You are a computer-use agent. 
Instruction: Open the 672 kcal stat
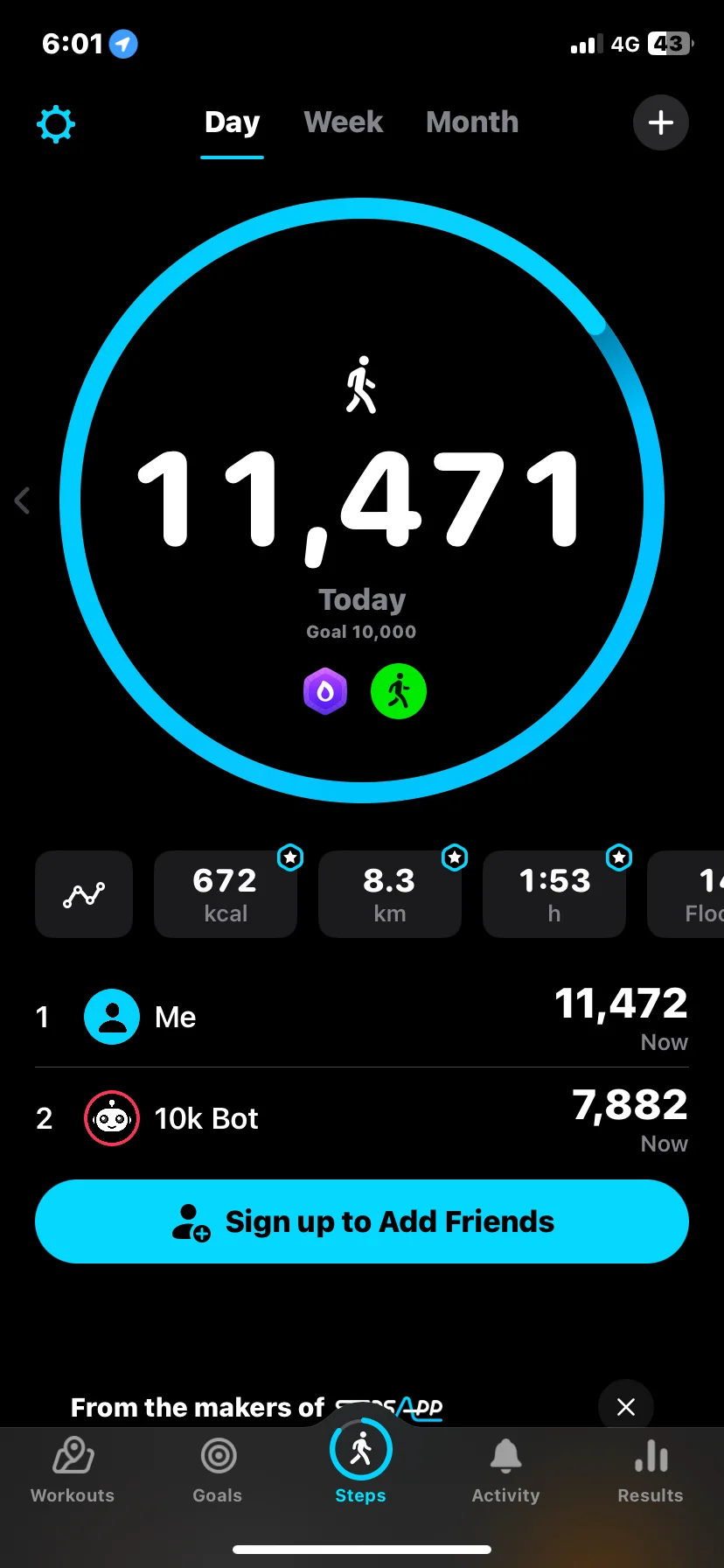point(226,894)
